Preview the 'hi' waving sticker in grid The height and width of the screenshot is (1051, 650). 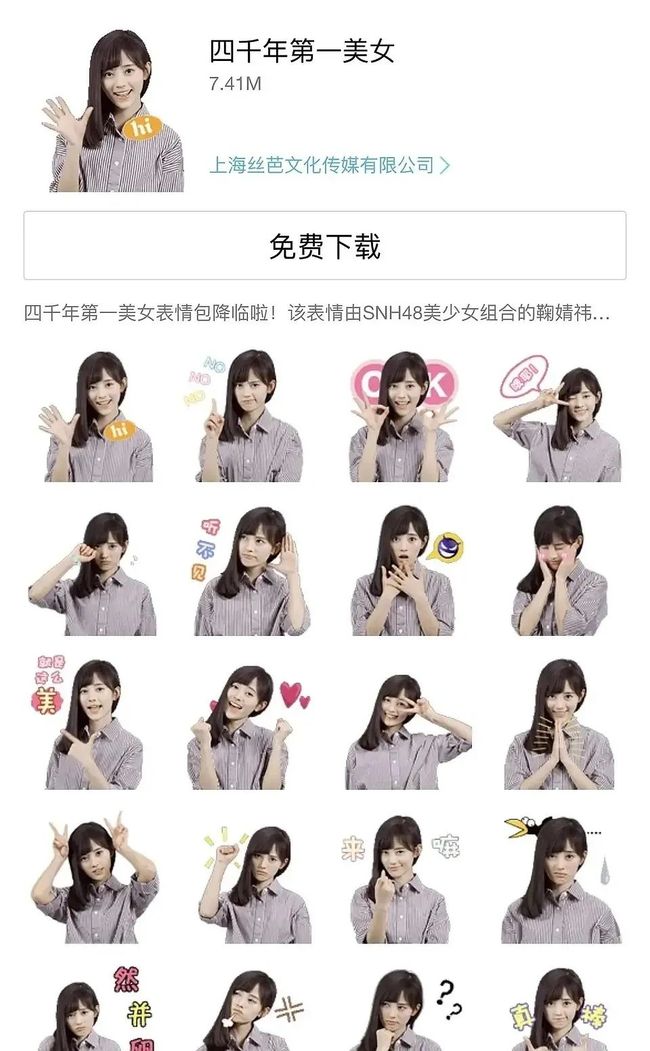[96, 416]
